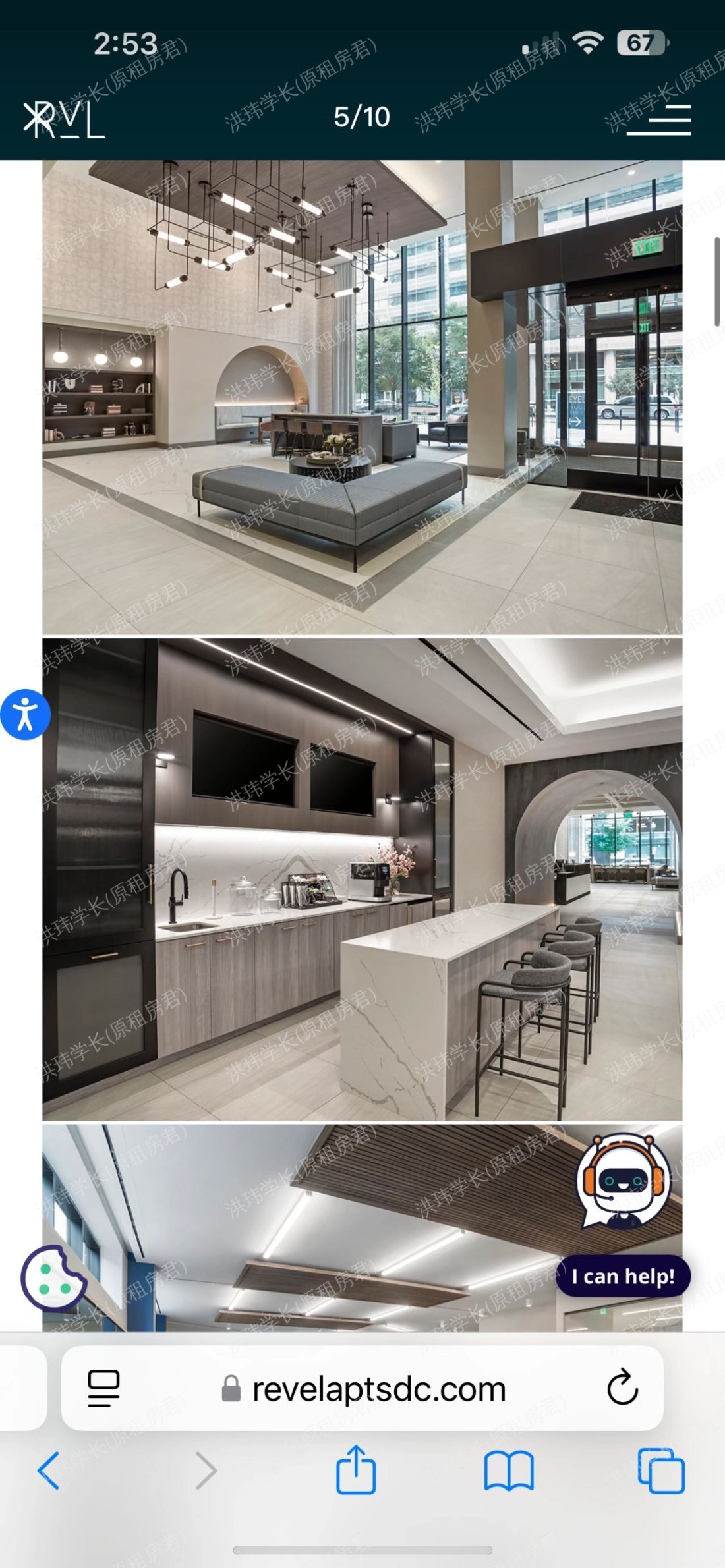This screenshot has height=1568, width=725.
Task: Reload the current page
Action: [x=622, y=1387]
